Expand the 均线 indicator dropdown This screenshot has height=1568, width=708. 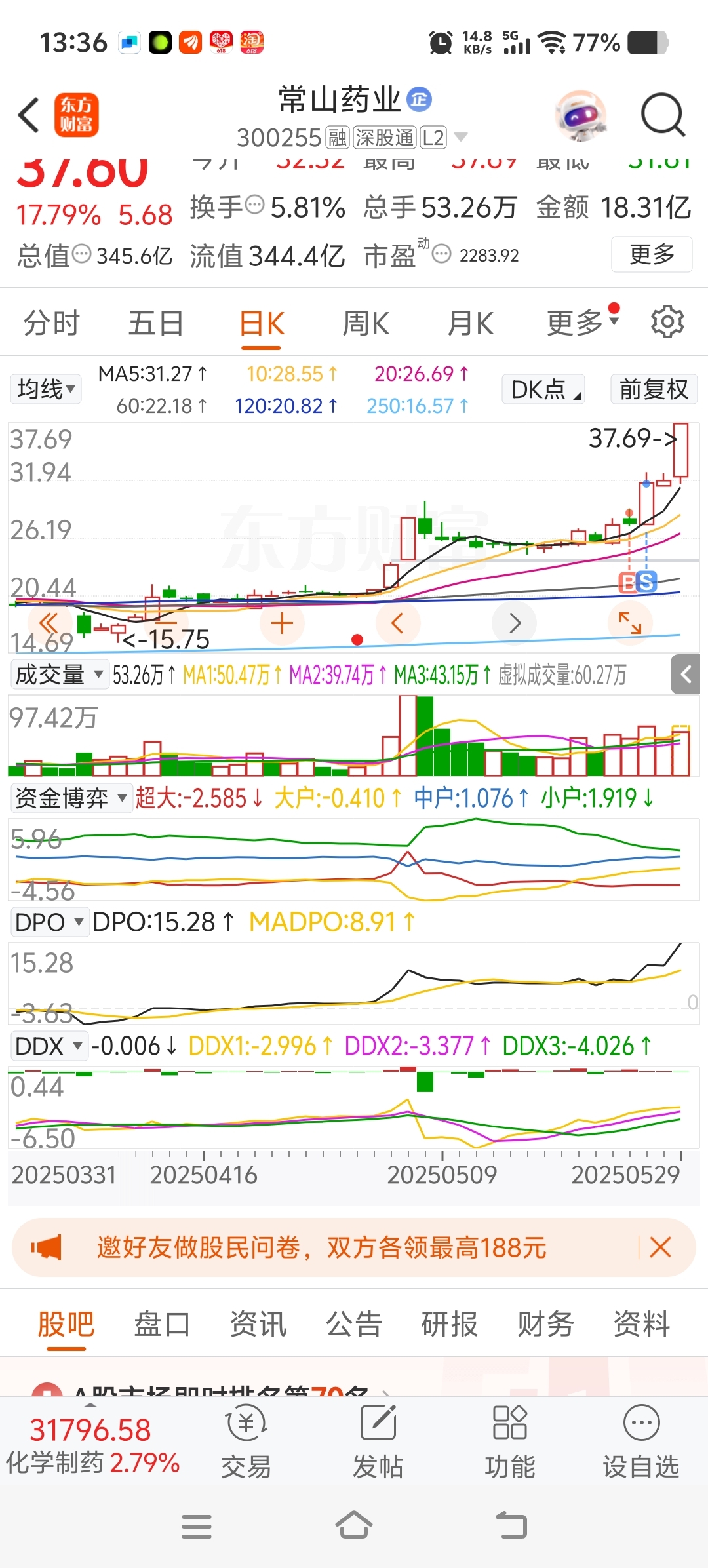(x=46, y=389)
